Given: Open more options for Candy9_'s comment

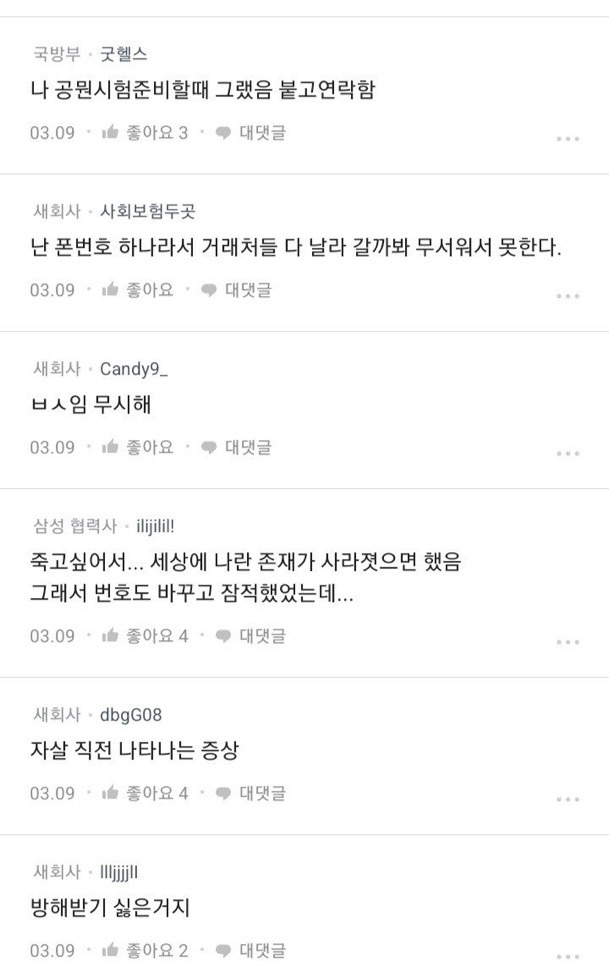Looking at the screenshot, I should (x=567, y=454).
